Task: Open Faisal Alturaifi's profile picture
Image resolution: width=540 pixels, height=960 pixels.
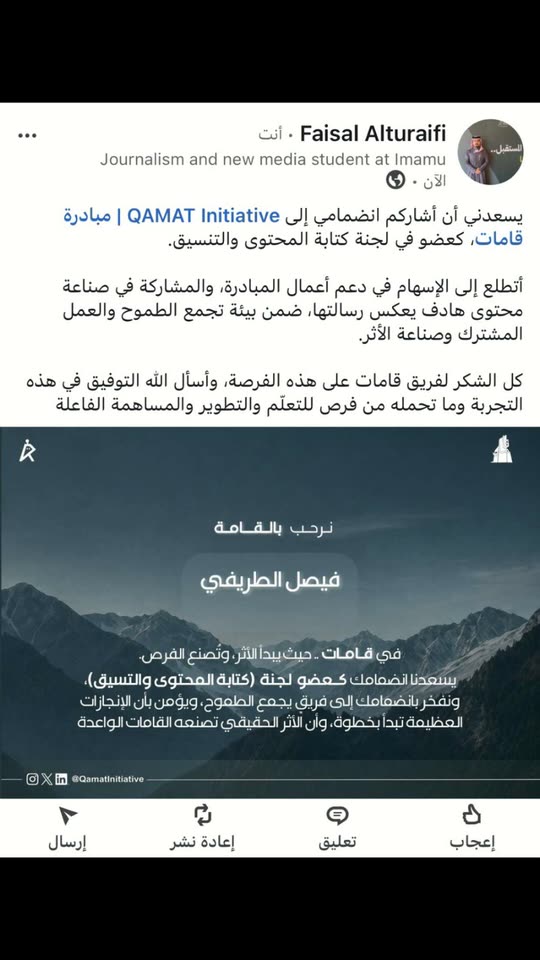Action: [490, 152]
